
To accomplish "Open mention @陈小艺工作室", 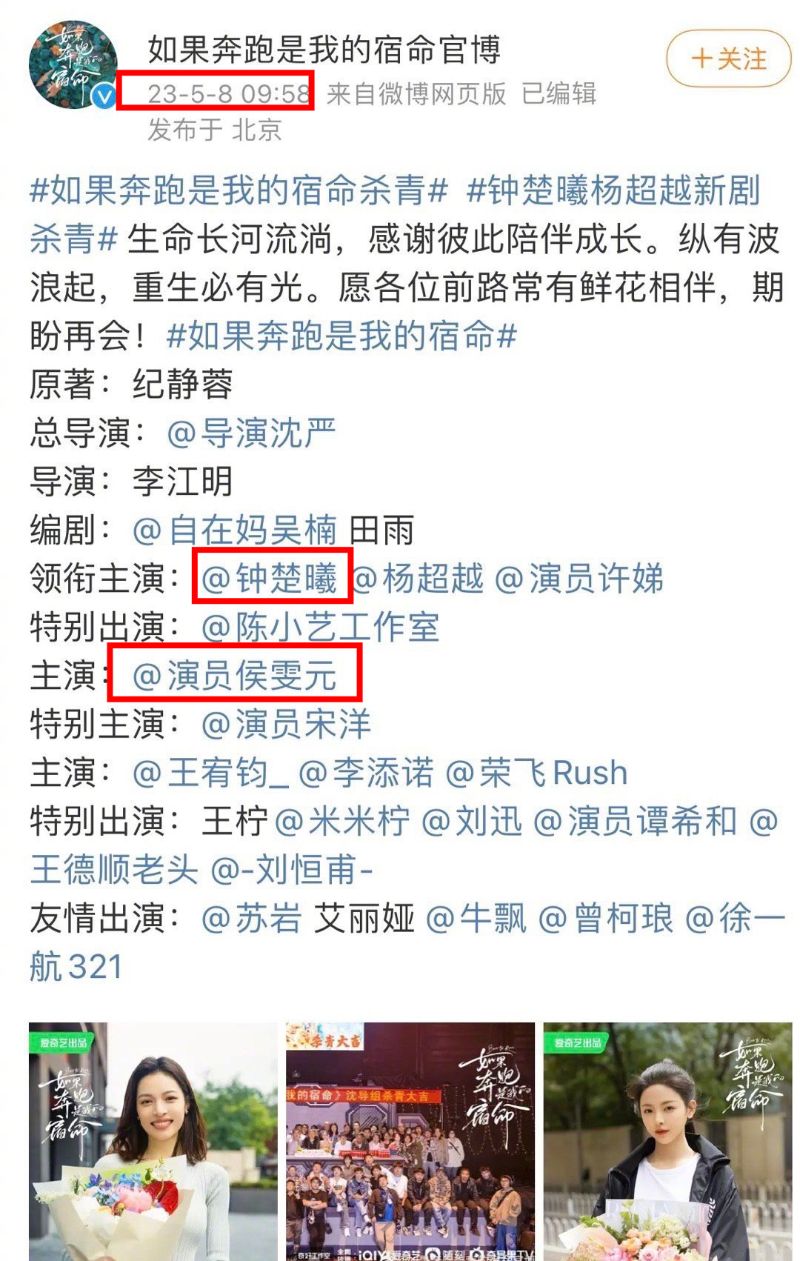I will [320, 628].
